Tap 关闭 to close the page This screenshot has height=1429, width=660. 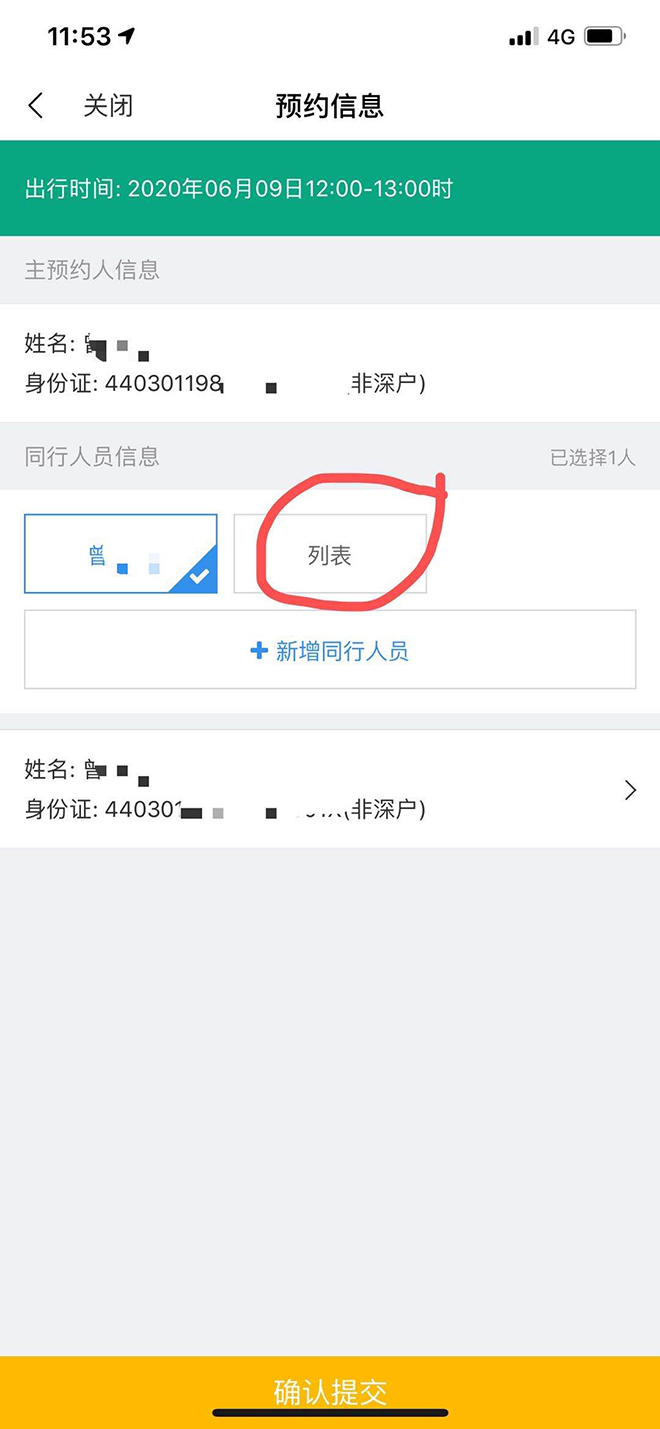click(x=108, y=106)
